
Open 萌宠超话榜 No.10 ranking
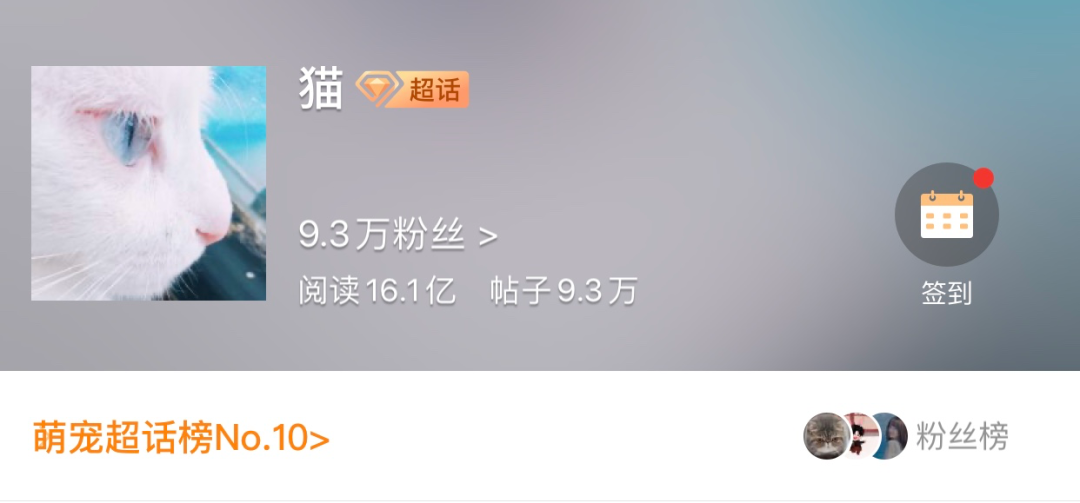pyautogui.click(x=181, y=437)
